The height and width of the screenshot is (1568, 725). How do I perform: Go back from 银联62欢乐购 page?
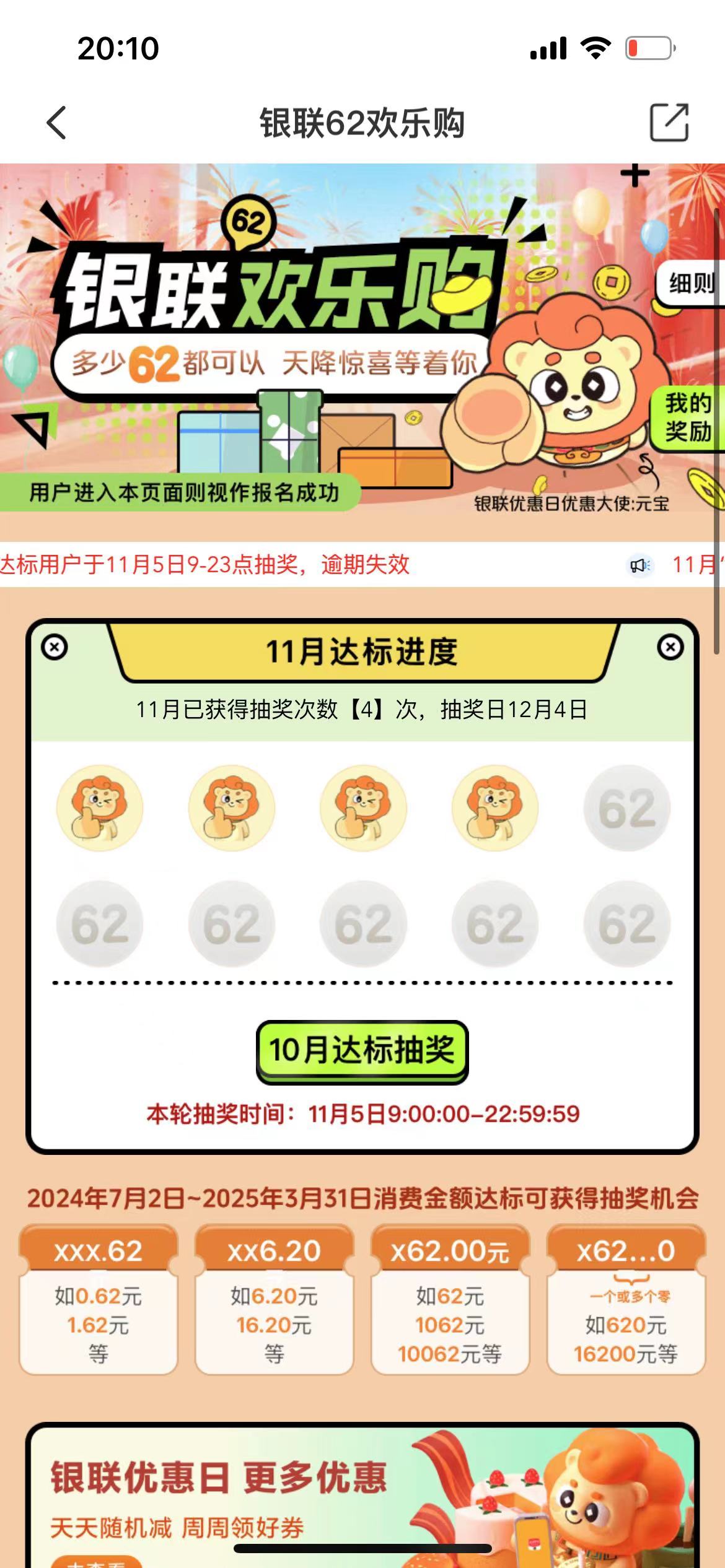[56, 123]
